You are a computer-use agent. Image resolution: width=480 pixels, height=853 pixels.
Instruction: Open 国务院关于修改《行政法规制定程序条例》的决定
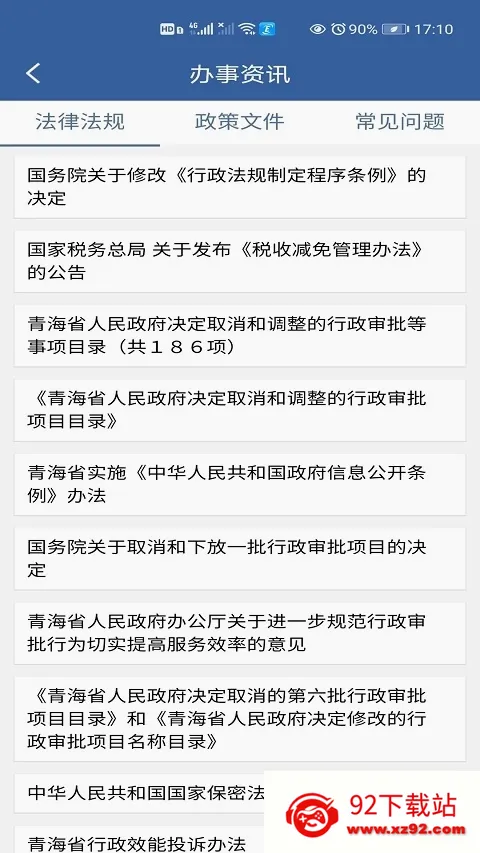tap(240, 187)
